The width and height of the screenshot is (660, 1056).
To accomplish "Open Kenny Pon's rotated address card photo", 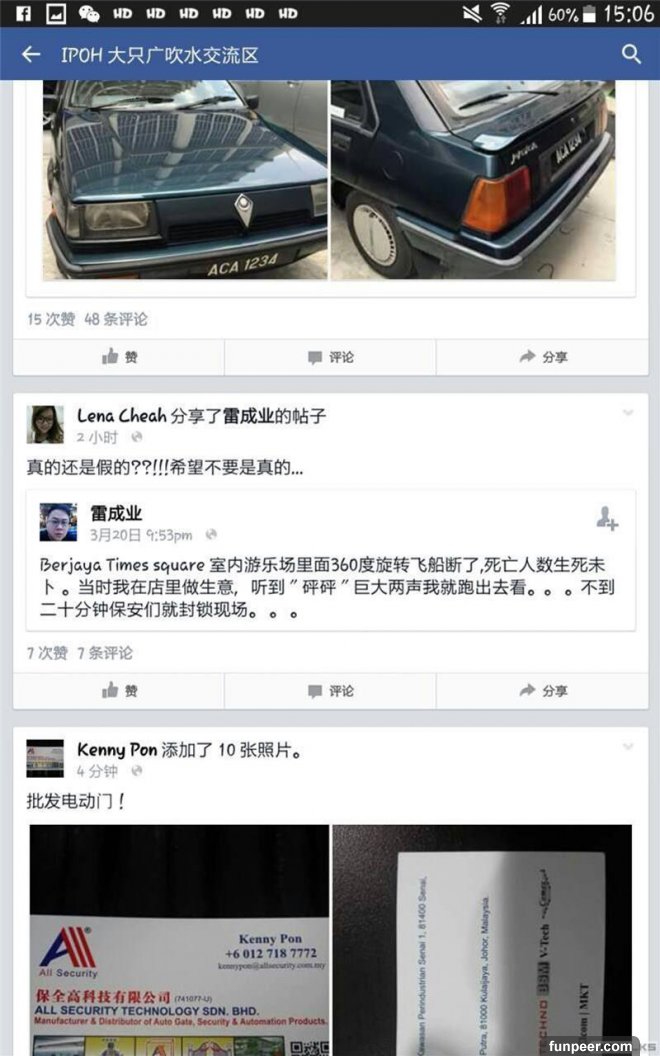I will coord(482,940).
